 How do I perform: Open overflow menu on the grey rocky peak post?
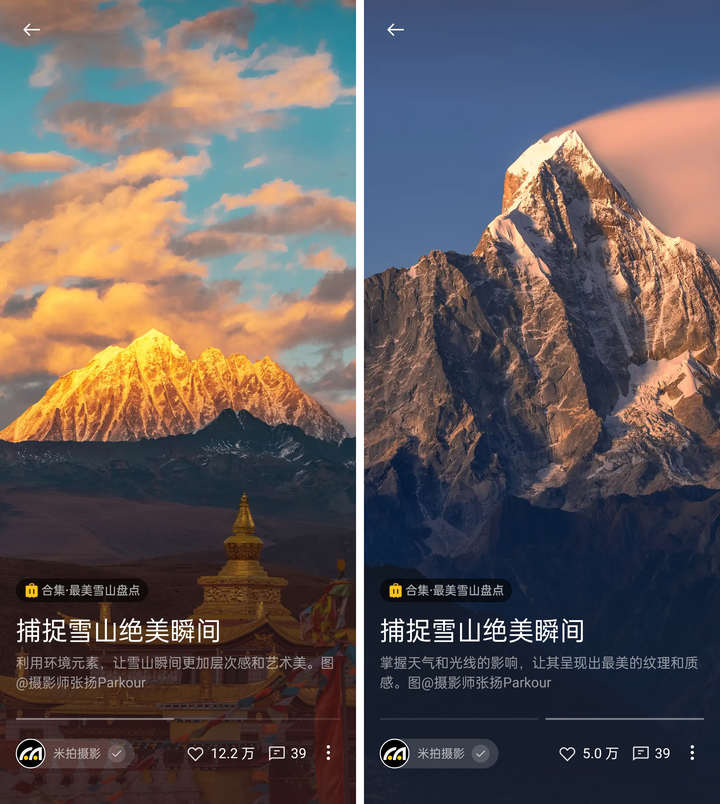692,753
